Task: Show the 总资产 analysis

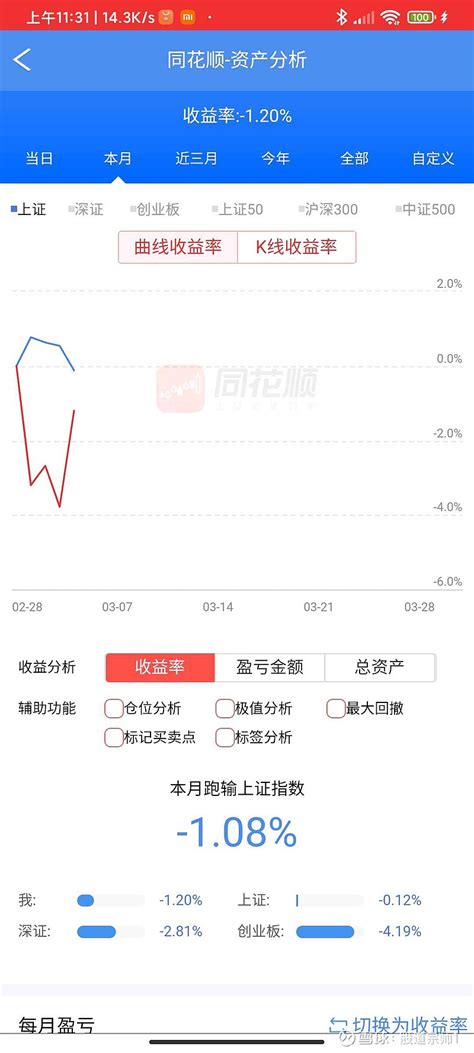Action: click(380, 668)
